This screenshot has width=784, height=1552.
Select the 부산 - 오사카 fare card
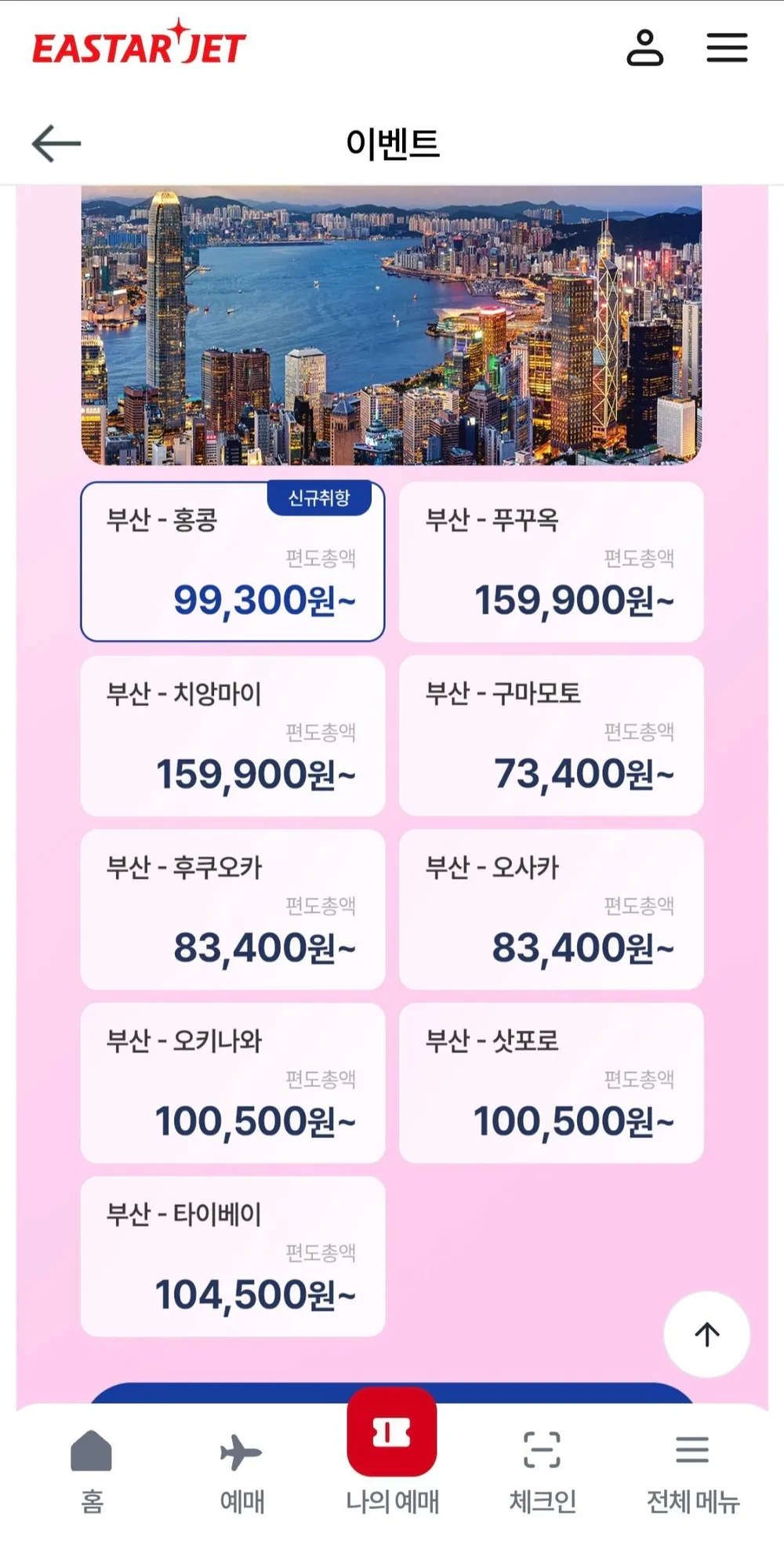551,910
